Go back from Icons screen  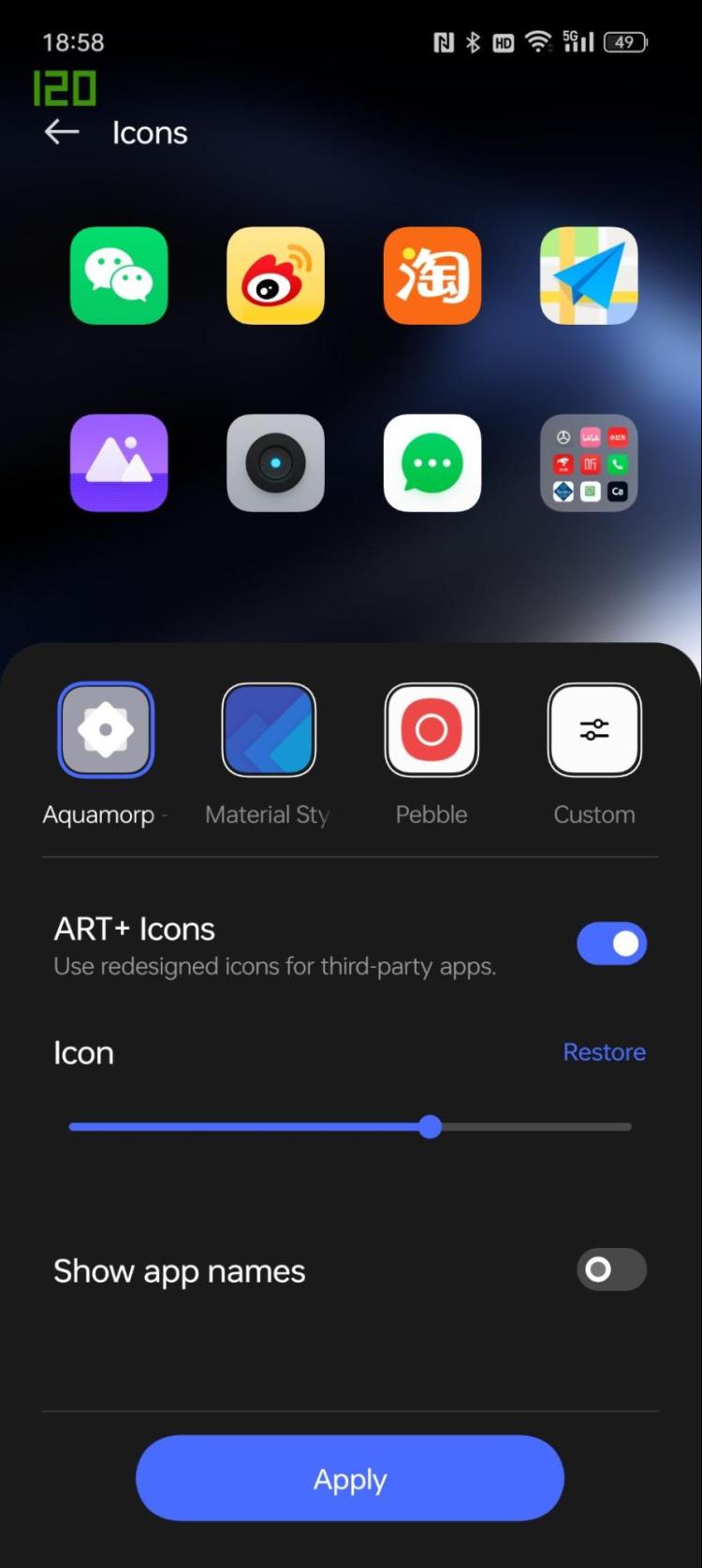[62, 132]
